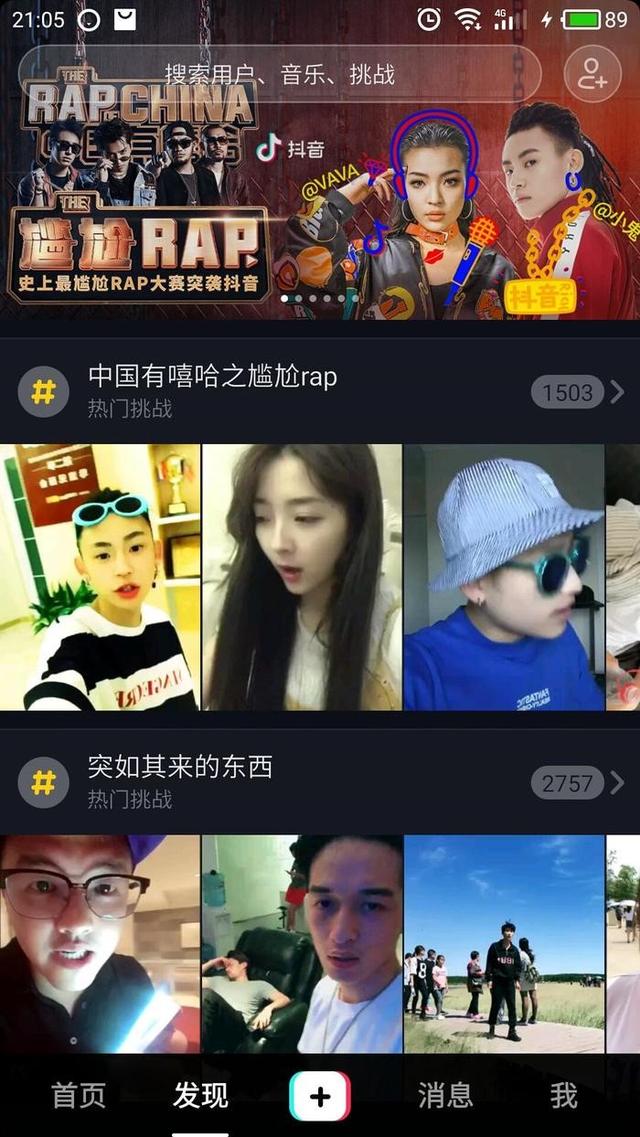This screenshot has width=640, height=1137.
Task: Select the 发现 tab
Action: click(200, 1096)
